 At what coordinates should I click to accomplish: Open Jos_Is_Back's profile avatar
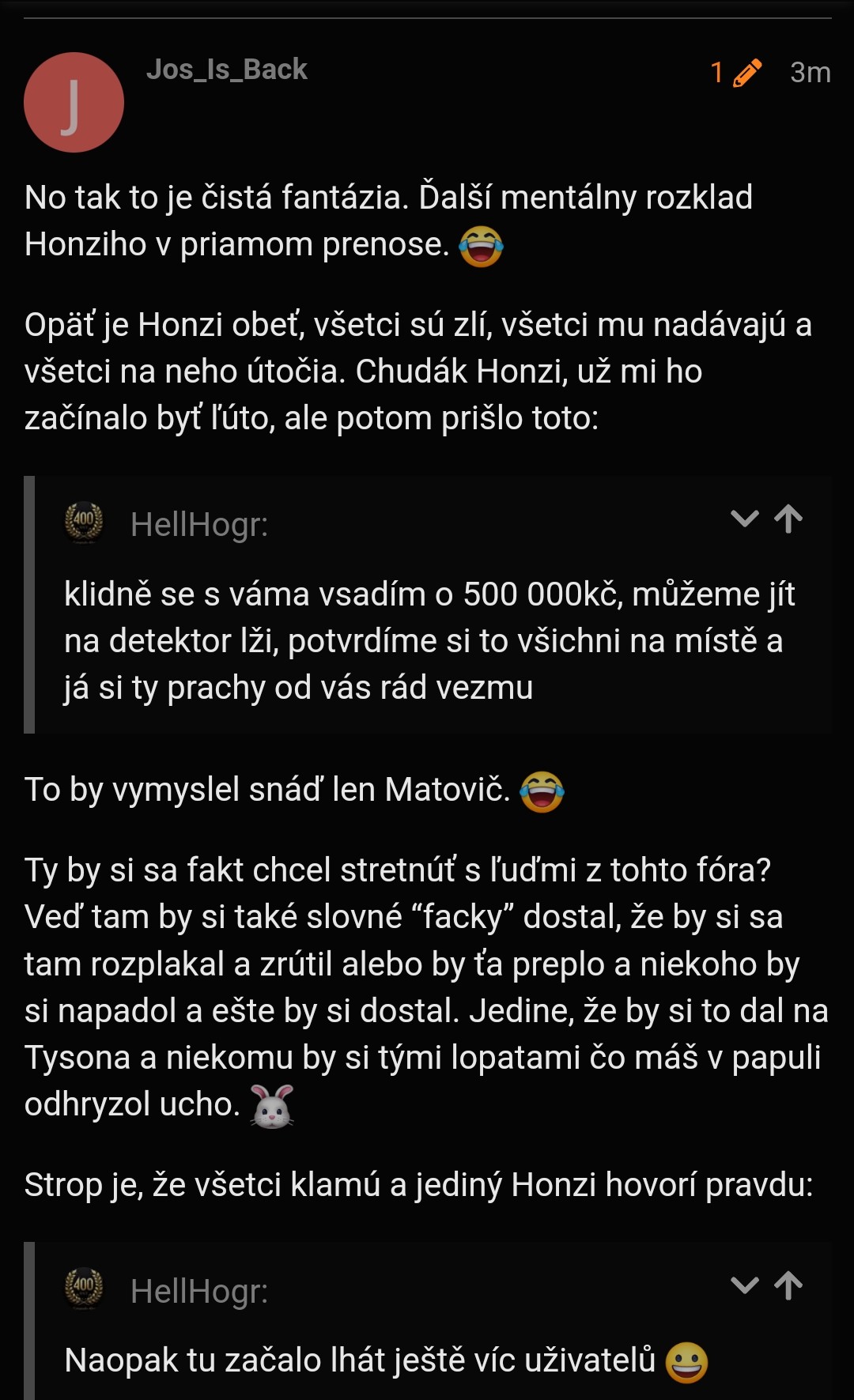pos(74,103)
